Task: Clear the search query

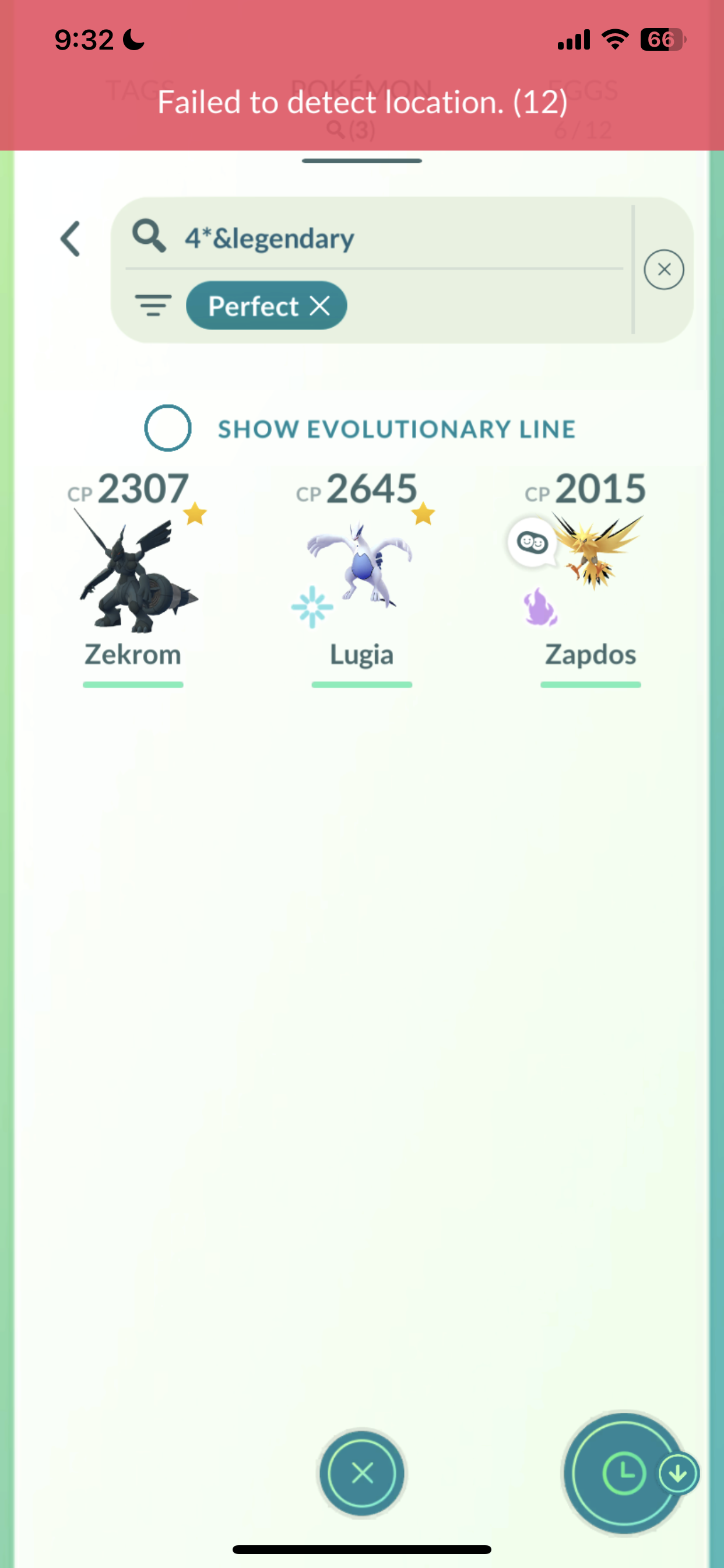Action: [x=664, y=269]
